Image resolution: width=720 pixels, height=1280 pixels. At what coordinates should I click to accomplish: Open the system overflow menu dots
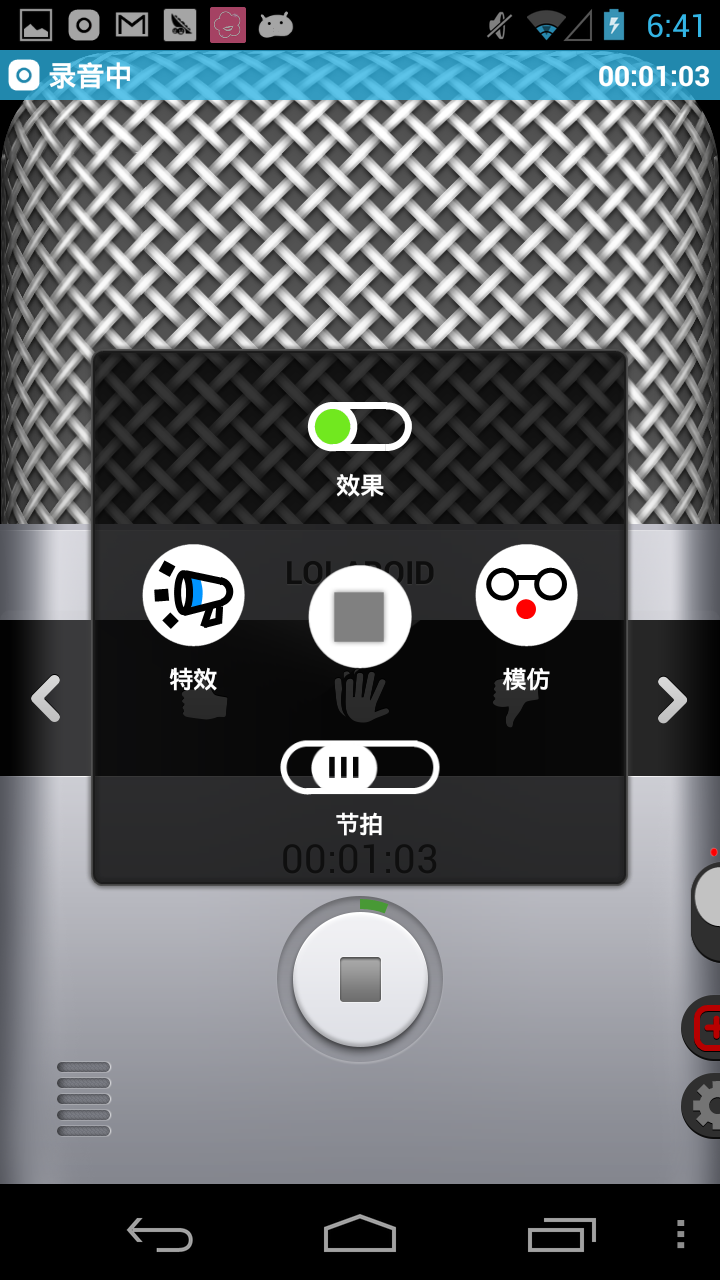[680, 1234]
